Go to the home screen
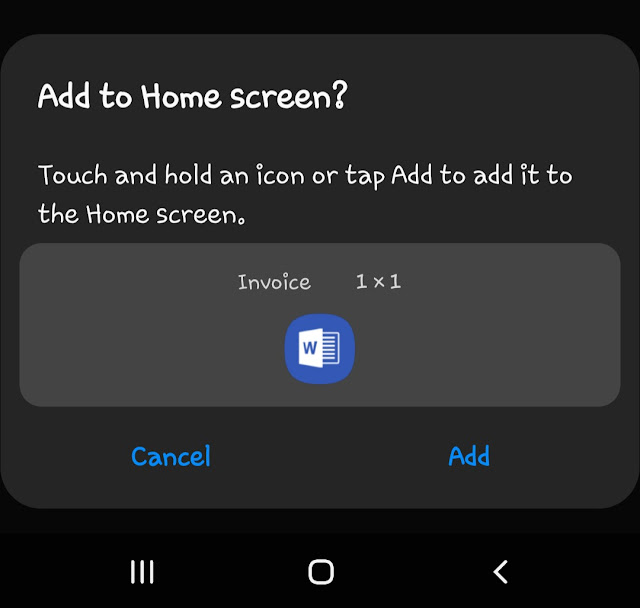The image size is (640, 608). [320, 571]
